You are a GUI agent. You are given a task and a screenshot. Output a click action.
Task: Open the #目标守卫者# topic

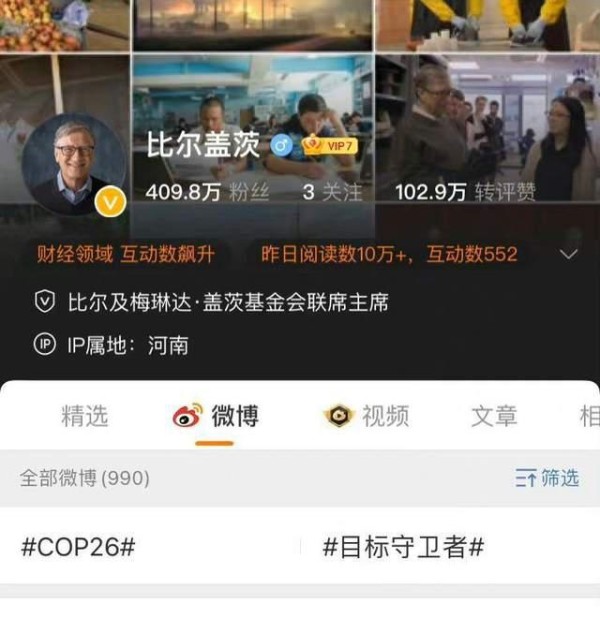pyautogui.click(x=403, y=547)
